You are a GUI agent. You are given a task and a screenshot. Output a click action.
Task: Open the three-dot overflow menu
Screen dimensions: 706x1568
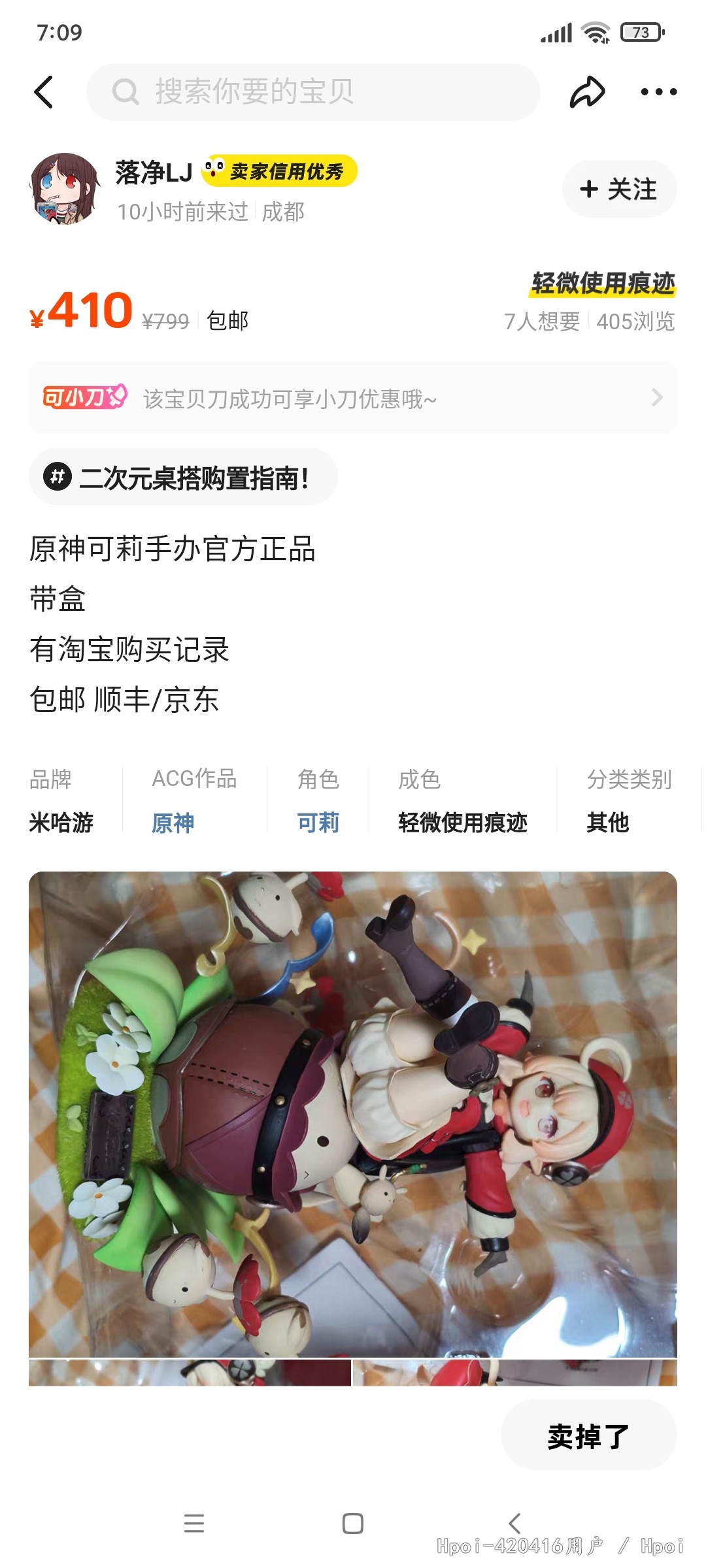click(658, 91)
